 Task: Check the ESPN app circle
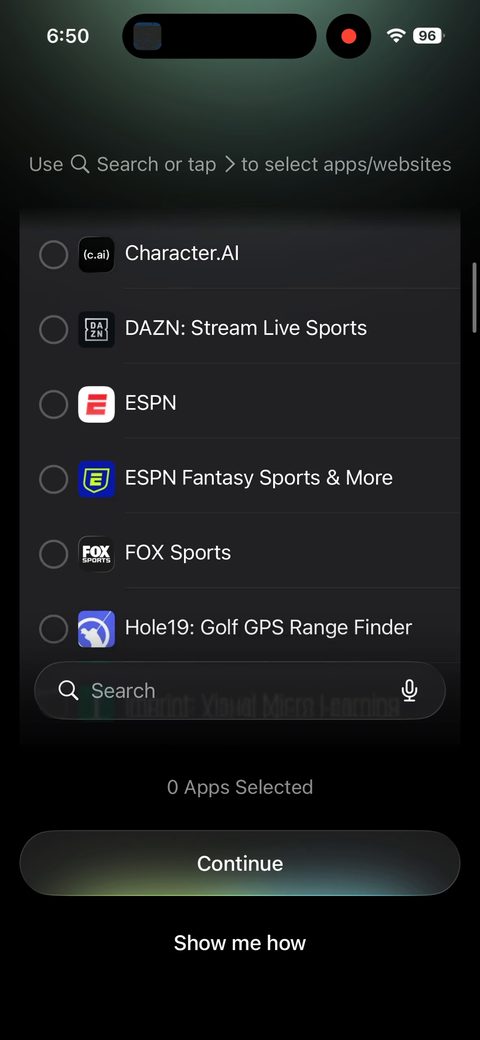pyautogui.click(x=54, y=405)
